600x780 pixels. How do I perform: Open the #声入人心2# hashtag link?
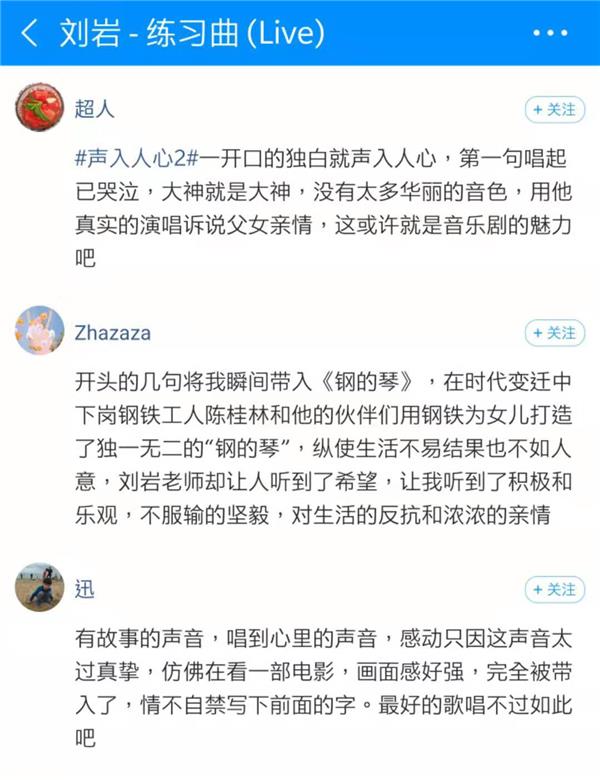[x=139, y=158]
